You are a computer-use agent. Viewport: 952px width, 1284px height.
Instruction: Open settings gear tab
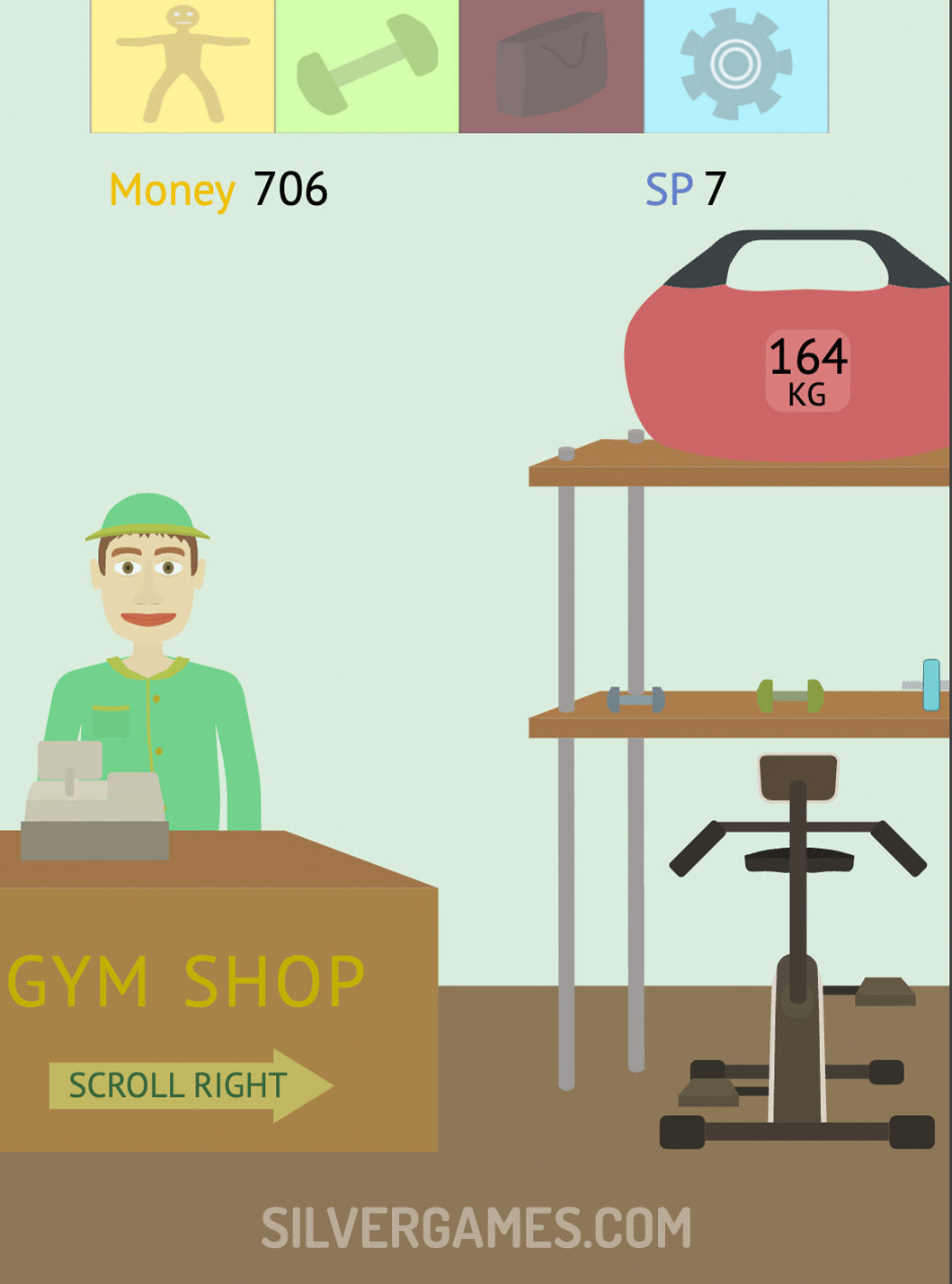pyautogui.click(x=736, y=67)
